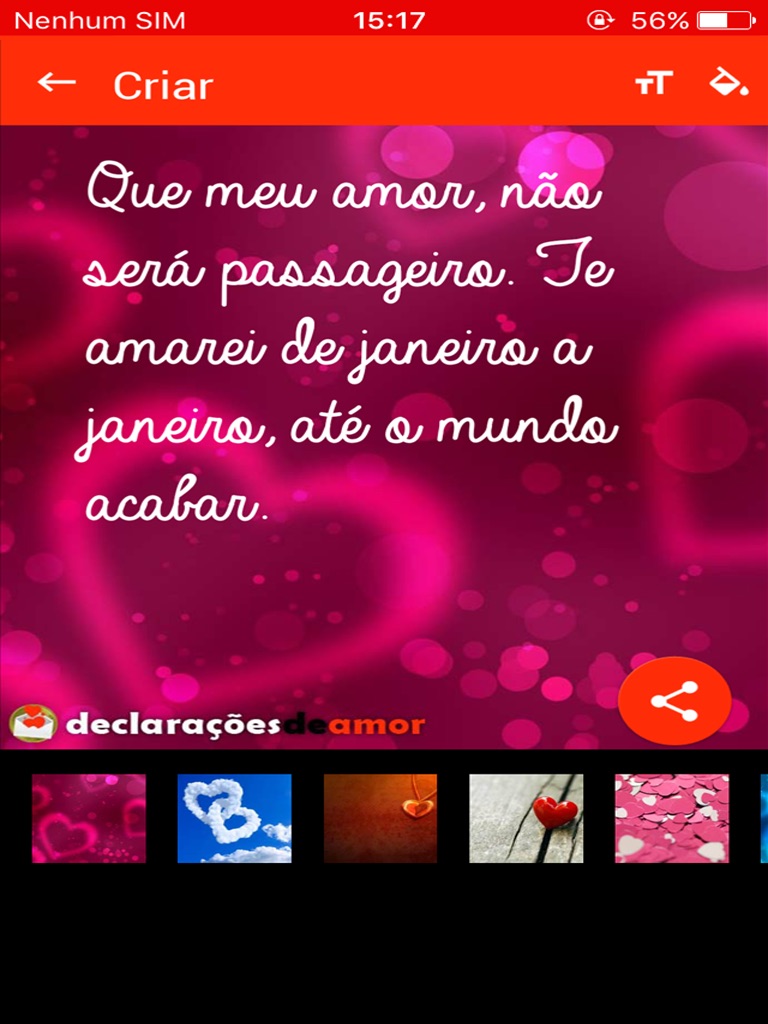768x1024 pixels.
Task: Choose the pink paper hearts background
Action: point(671,818)
